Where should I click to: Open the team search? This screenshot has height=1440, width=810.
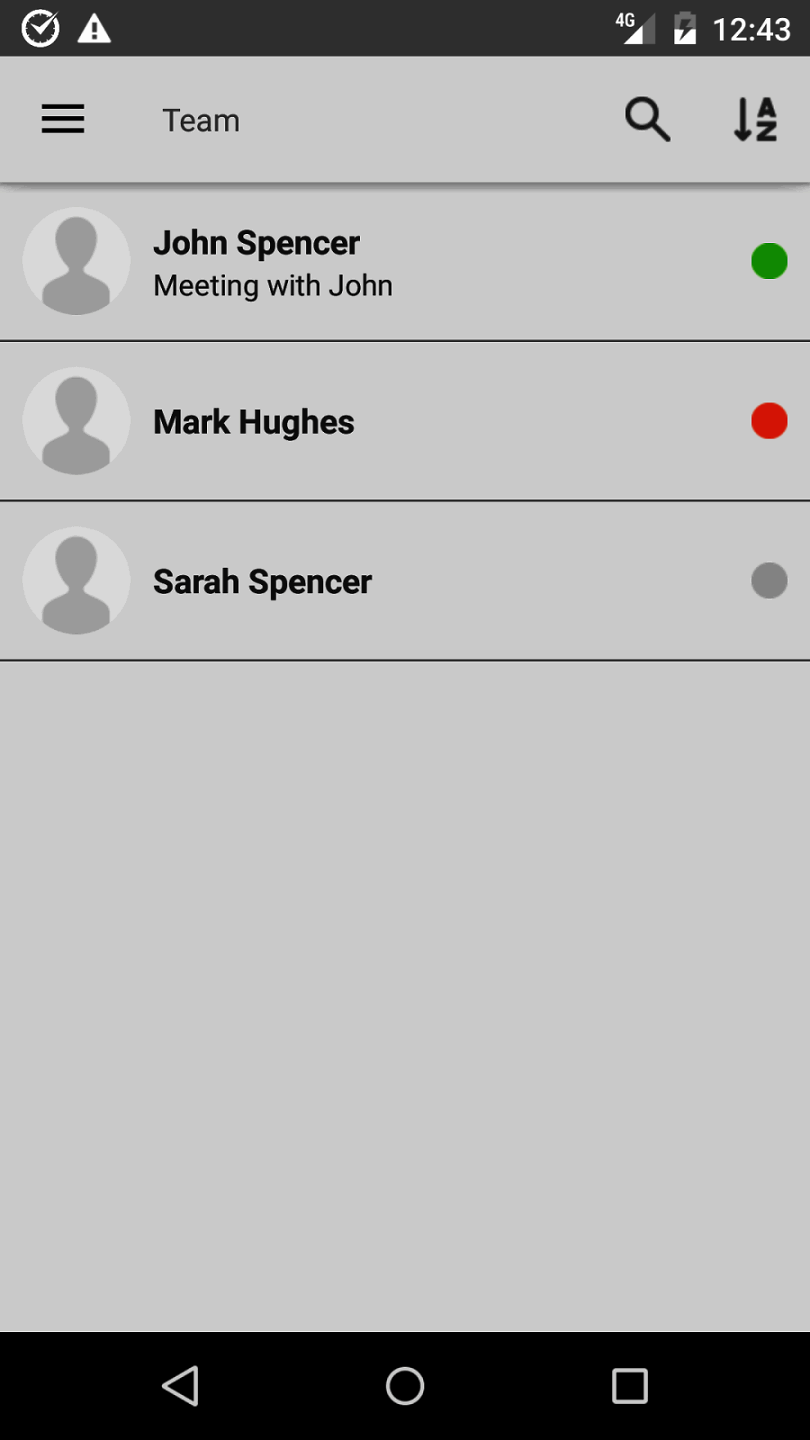tap(647, 120)
